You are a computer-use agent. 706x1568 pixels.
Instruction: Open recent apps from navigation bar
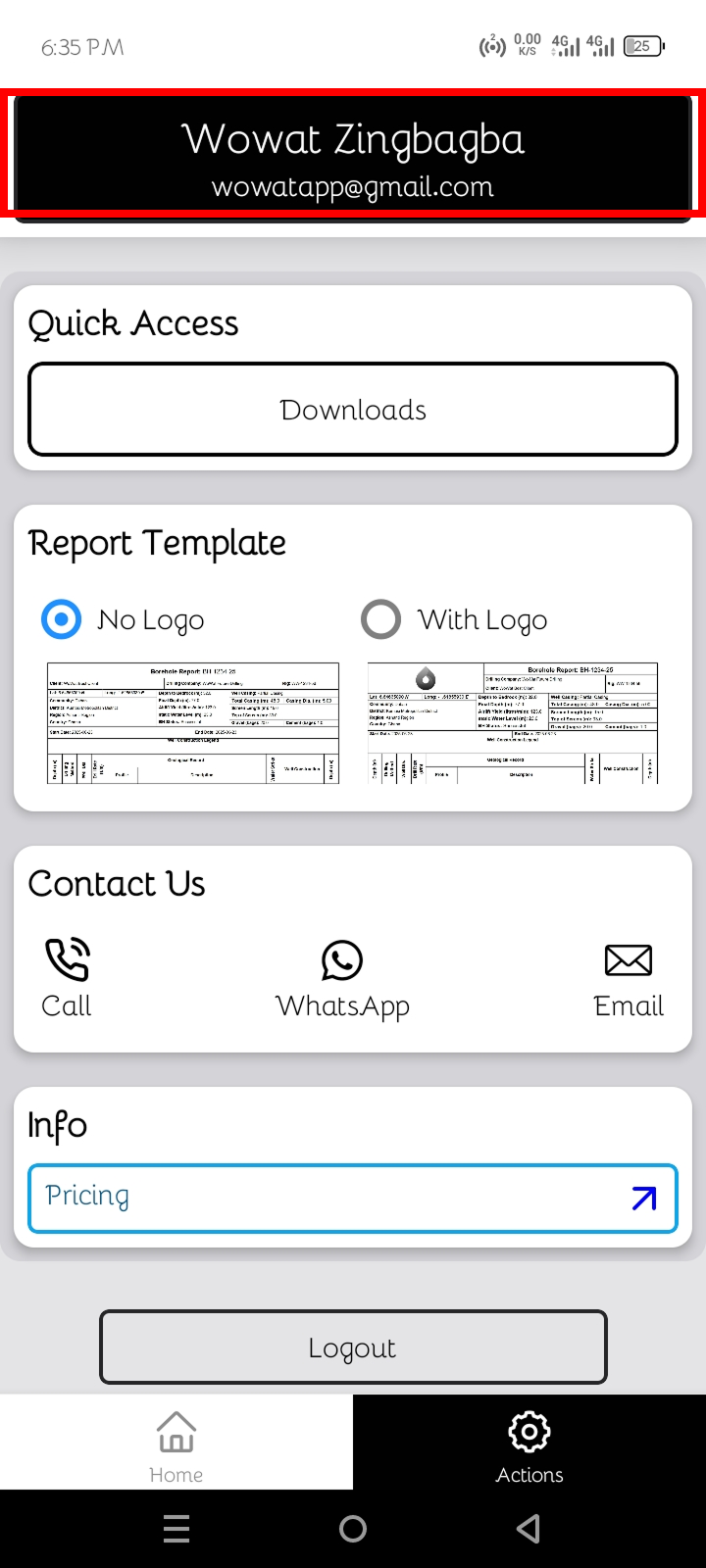176,1529
